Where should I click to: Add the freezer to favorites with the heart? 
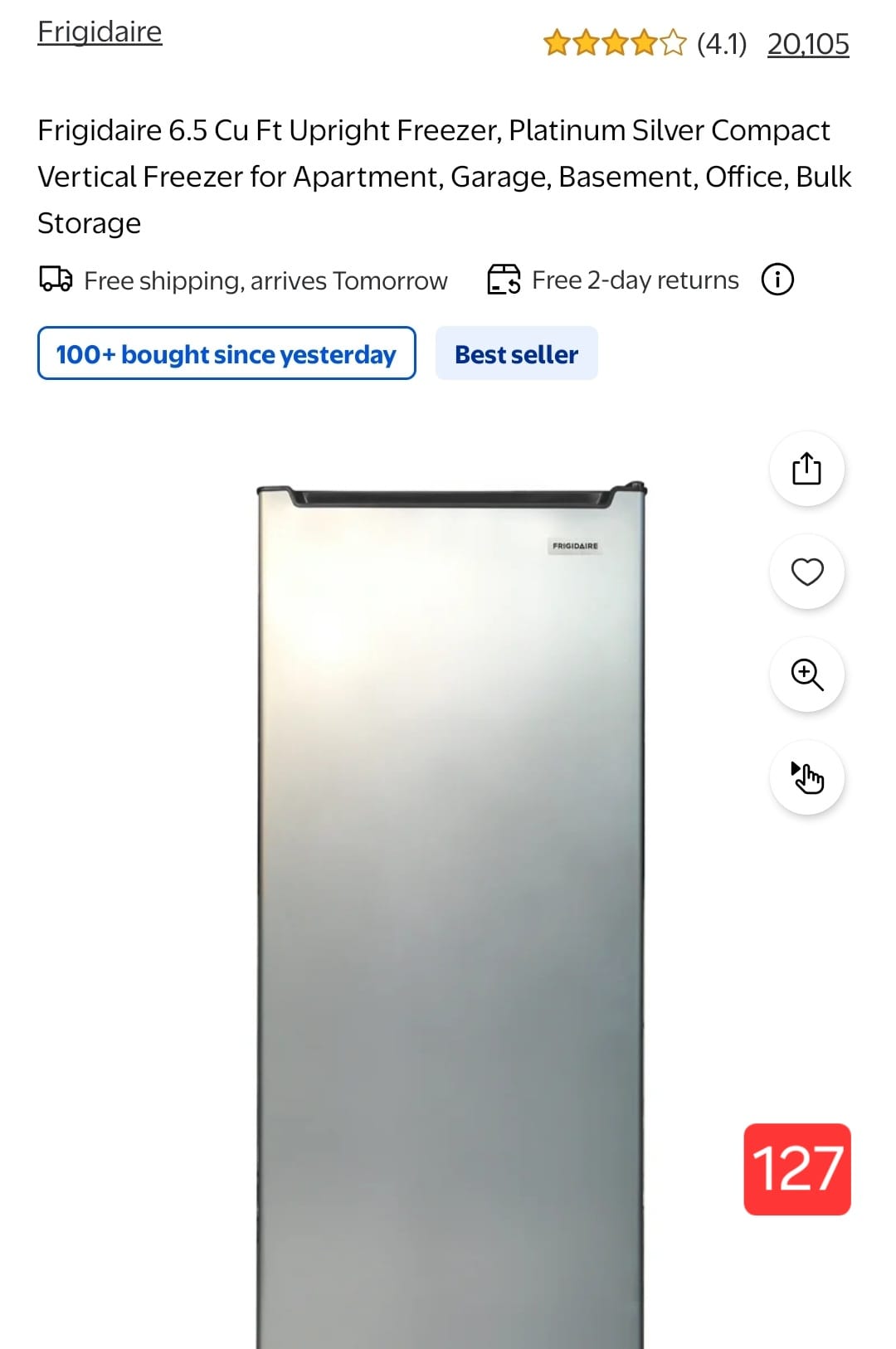click(x=806, y=572)
